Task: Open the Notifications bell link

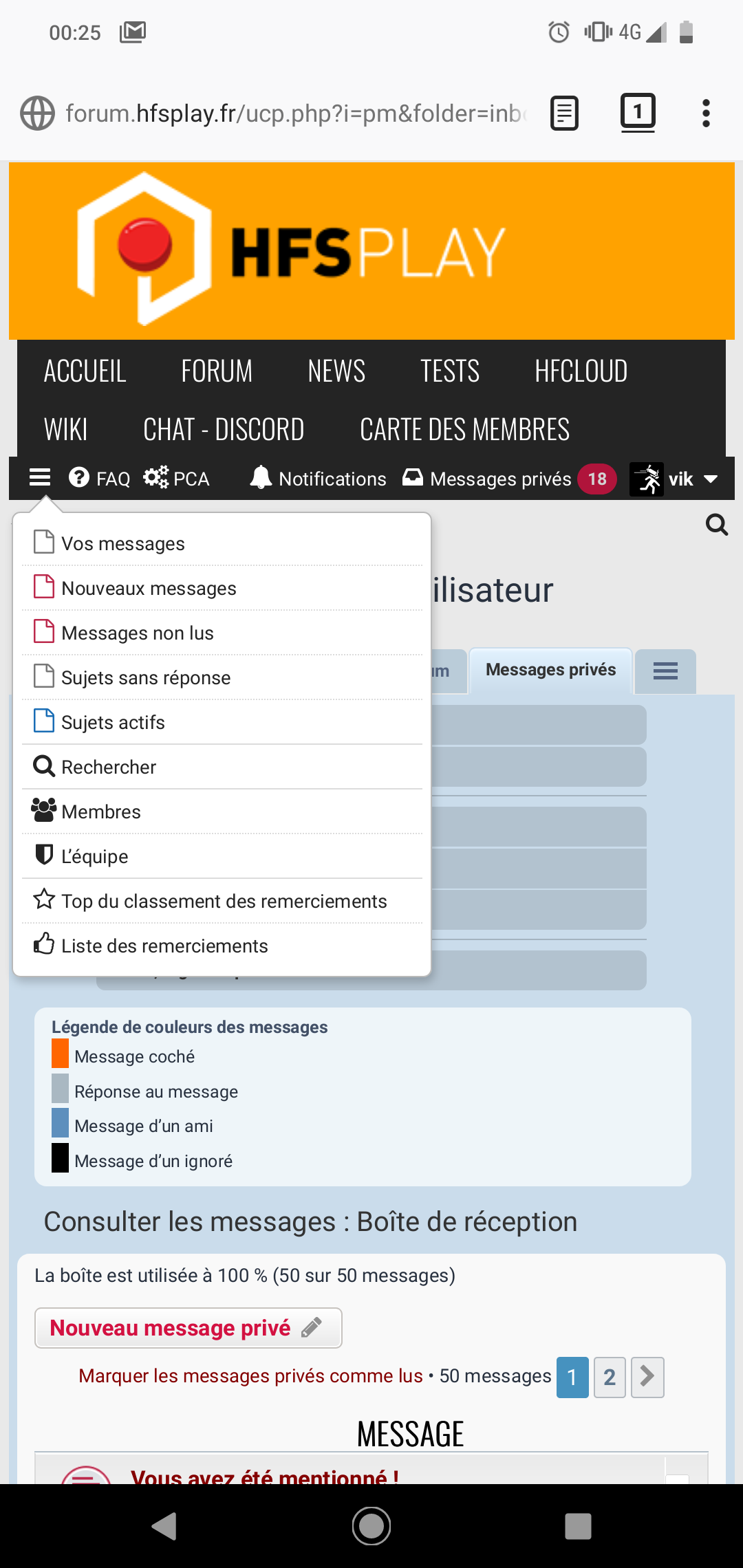Action: pyautogui.click(x=318, y=479)
